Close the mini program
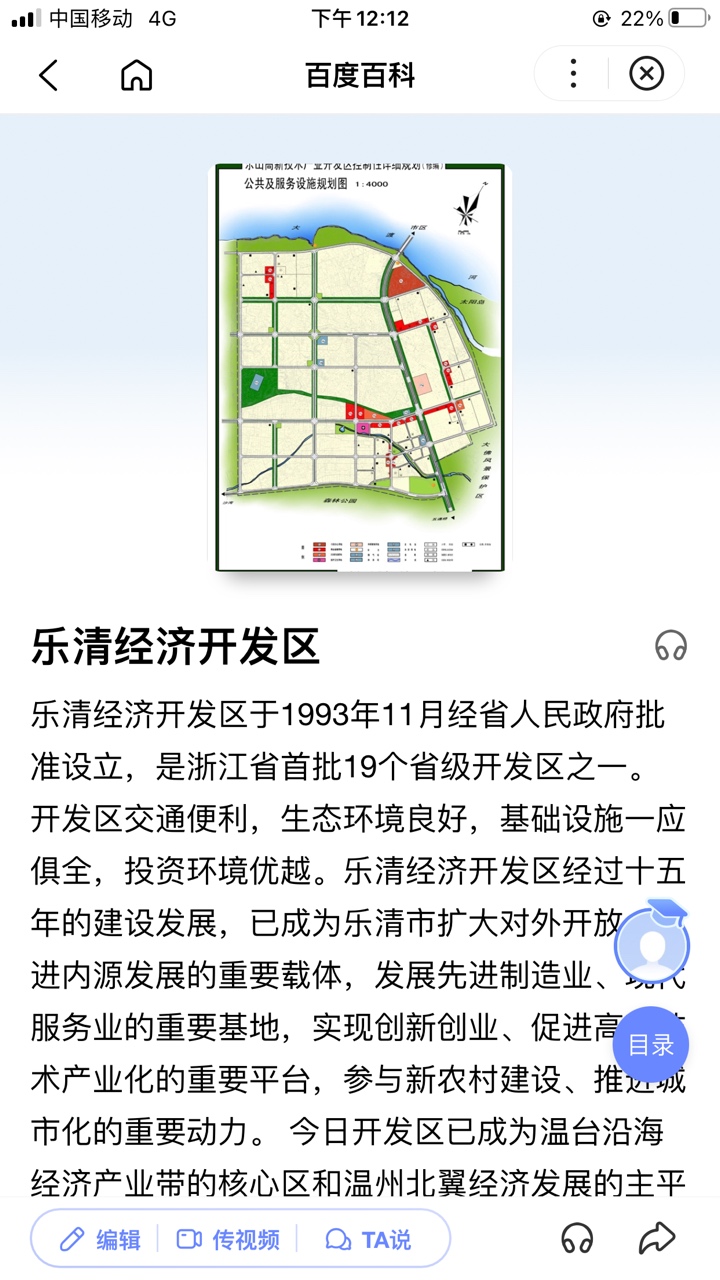 click(x=647, y=74)
